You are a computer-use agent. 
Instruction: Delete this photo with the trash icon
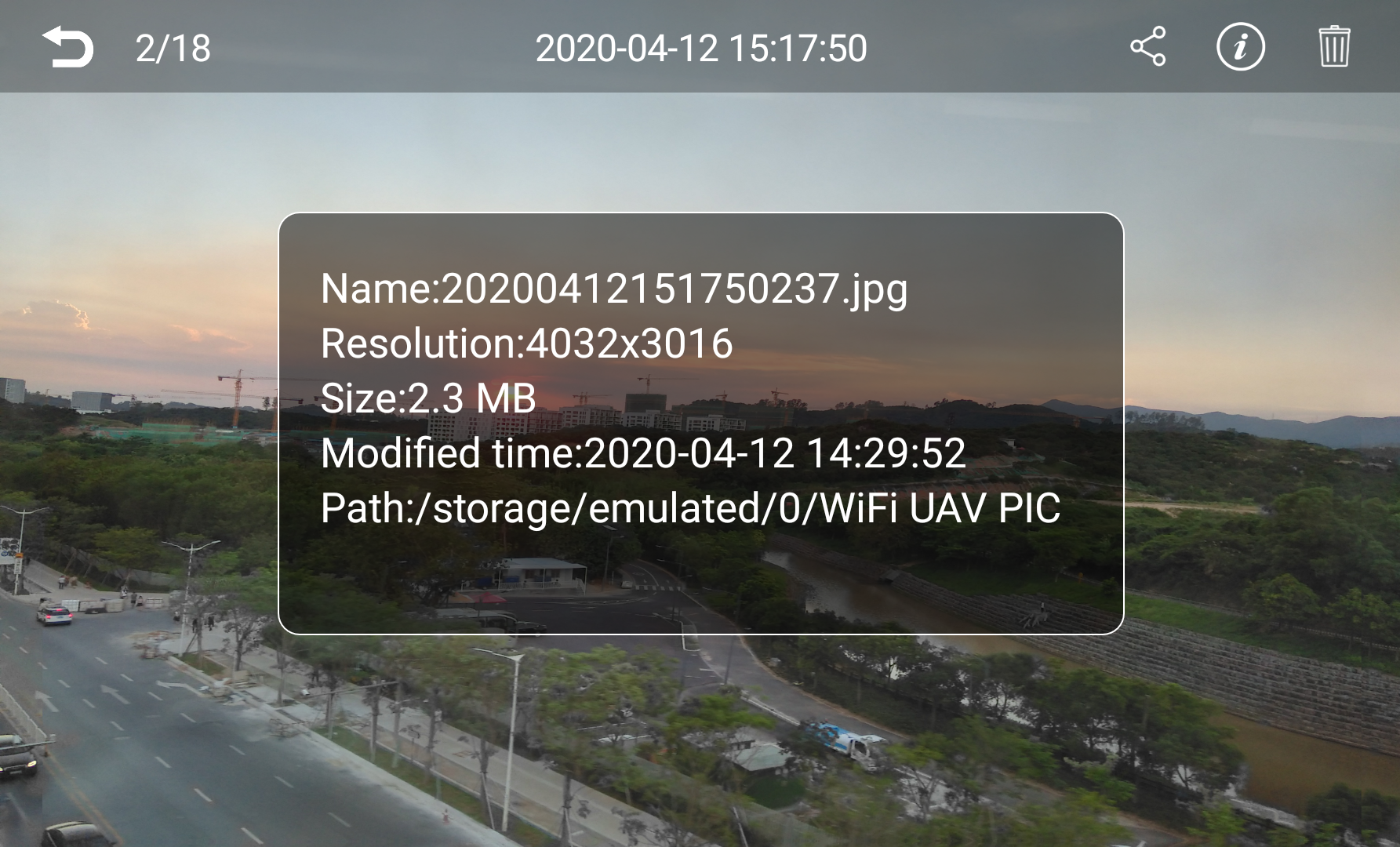[1333, 47]
